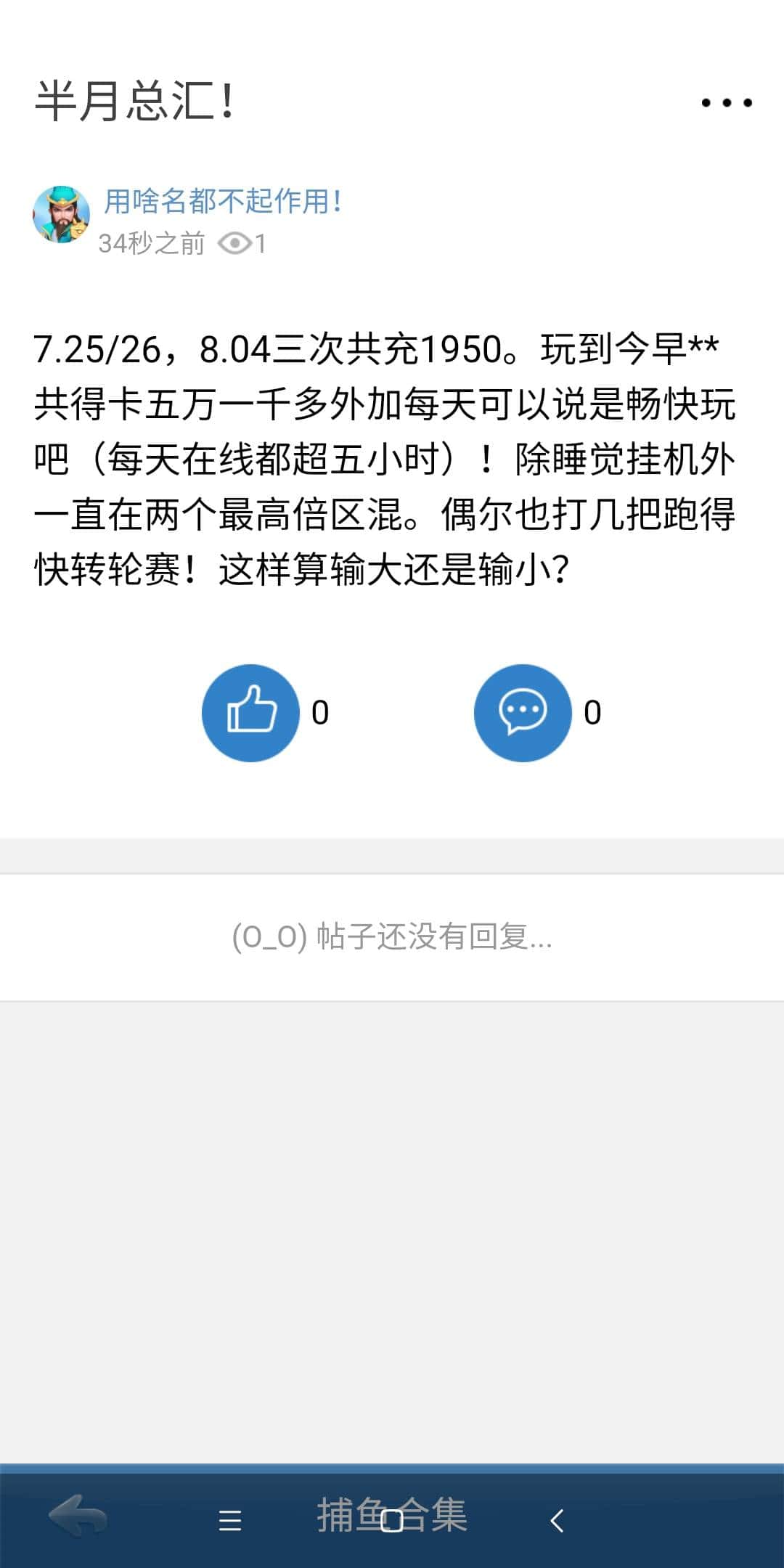Tap the 帖子还没有回复 placeholder area
The height and width of the screenshot is (1568, 784).
(x=392, y=938)
